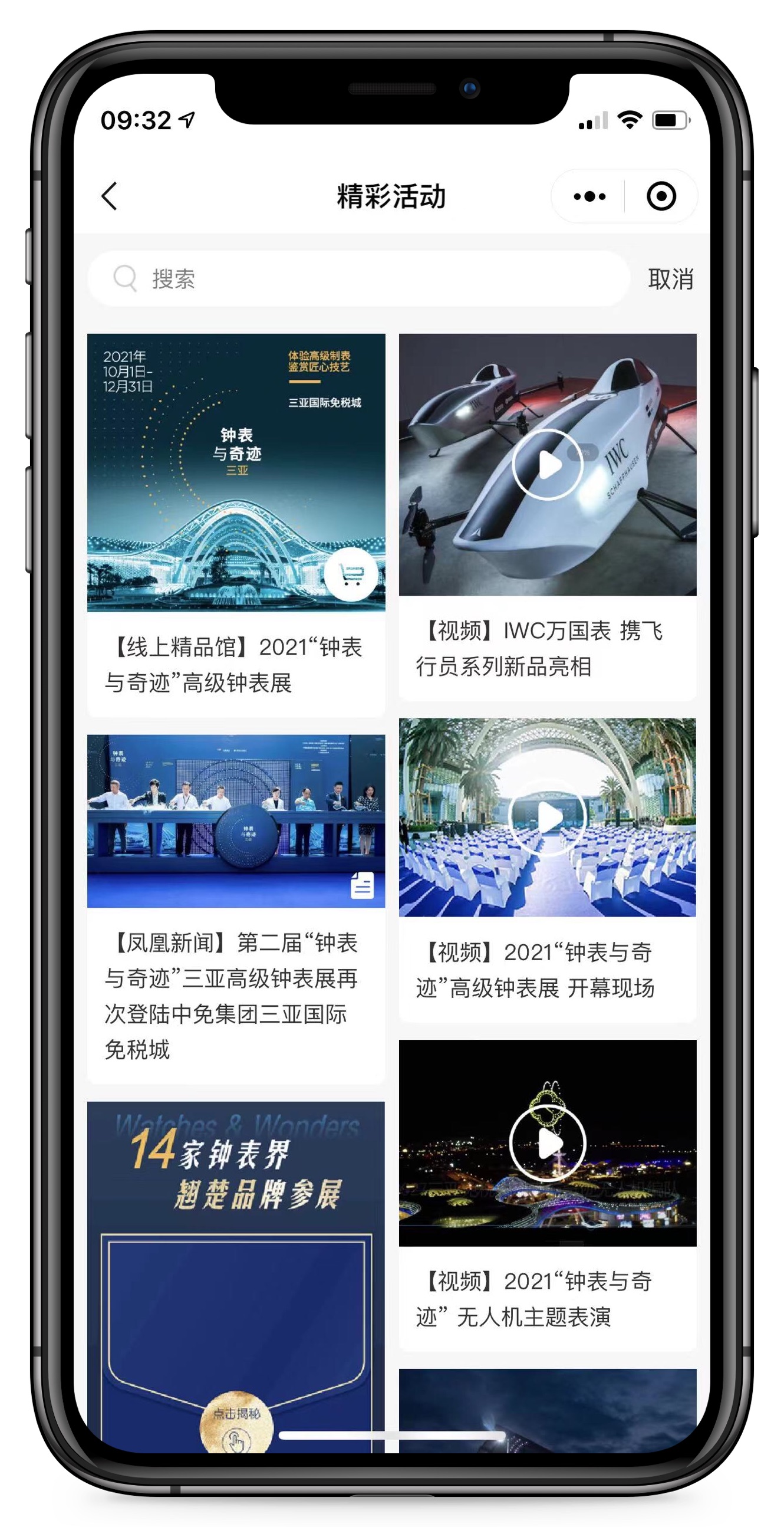Open the mini program more options menu
This screenshot has height=1527, width=784.
pos(589,196)
